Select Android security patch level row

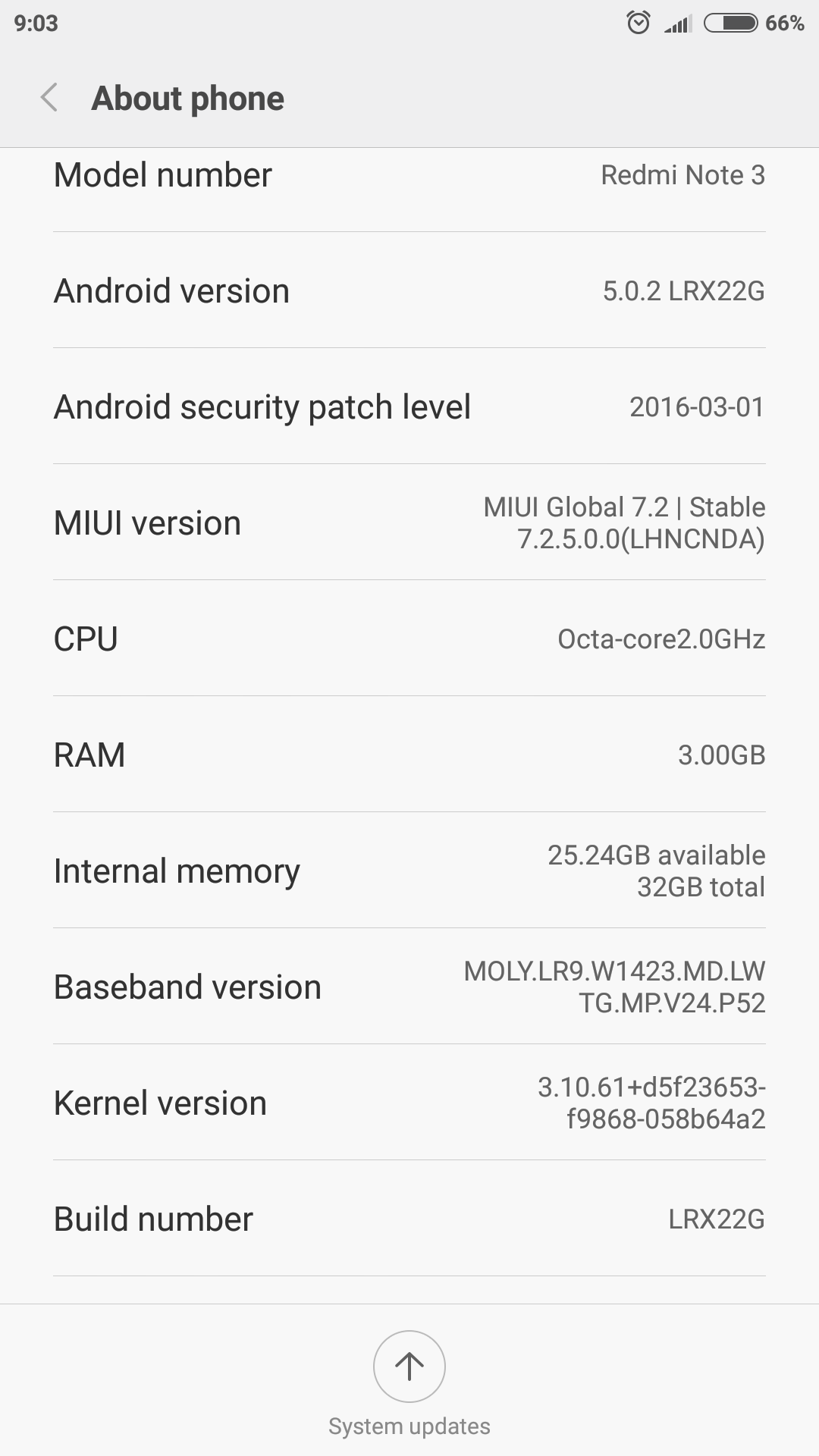pos(409,406)
